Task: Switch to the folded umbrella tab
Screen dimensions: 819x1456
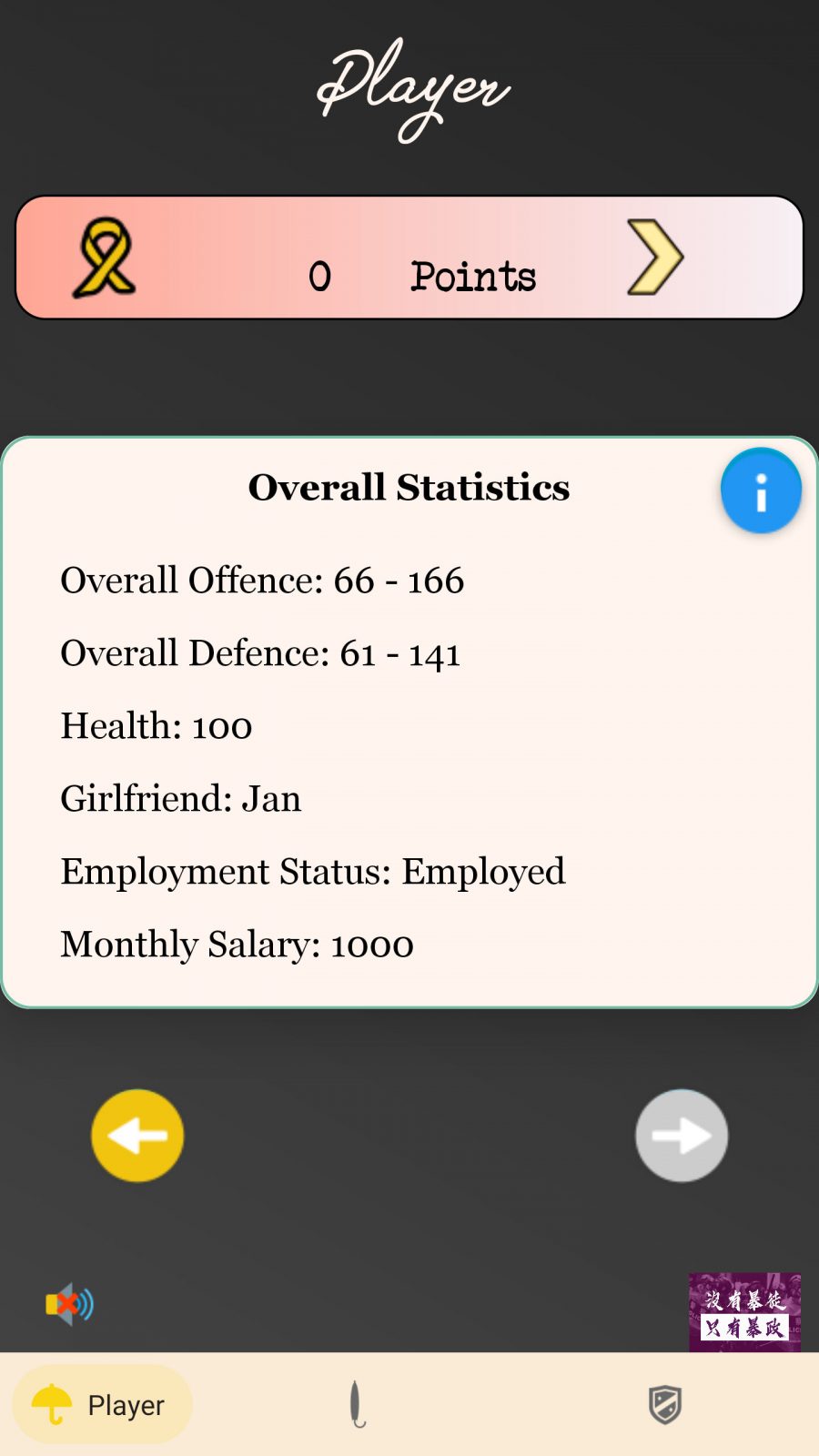Action: point(357,1404)
